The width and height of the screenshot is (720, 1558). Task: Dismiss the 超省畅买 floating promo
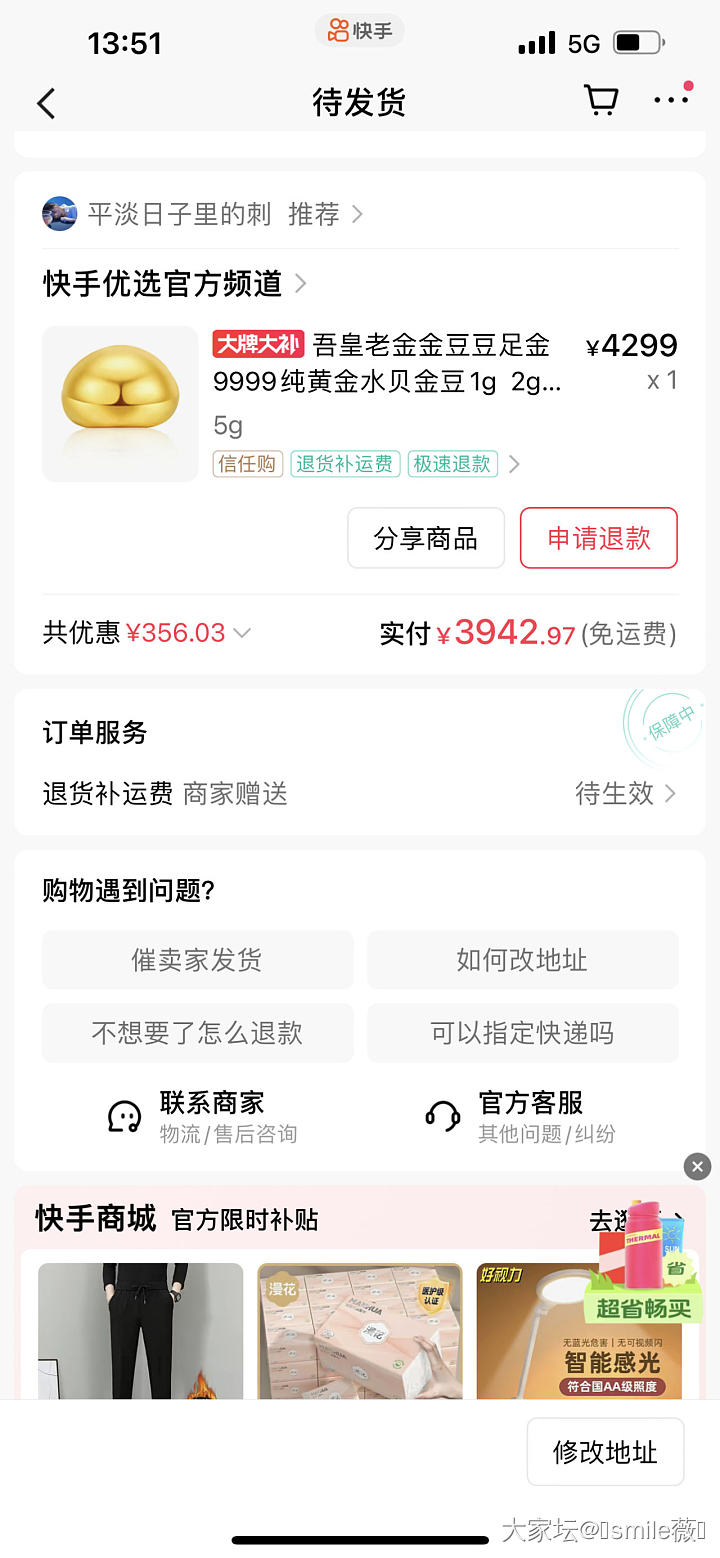[x=697, y=1166]
